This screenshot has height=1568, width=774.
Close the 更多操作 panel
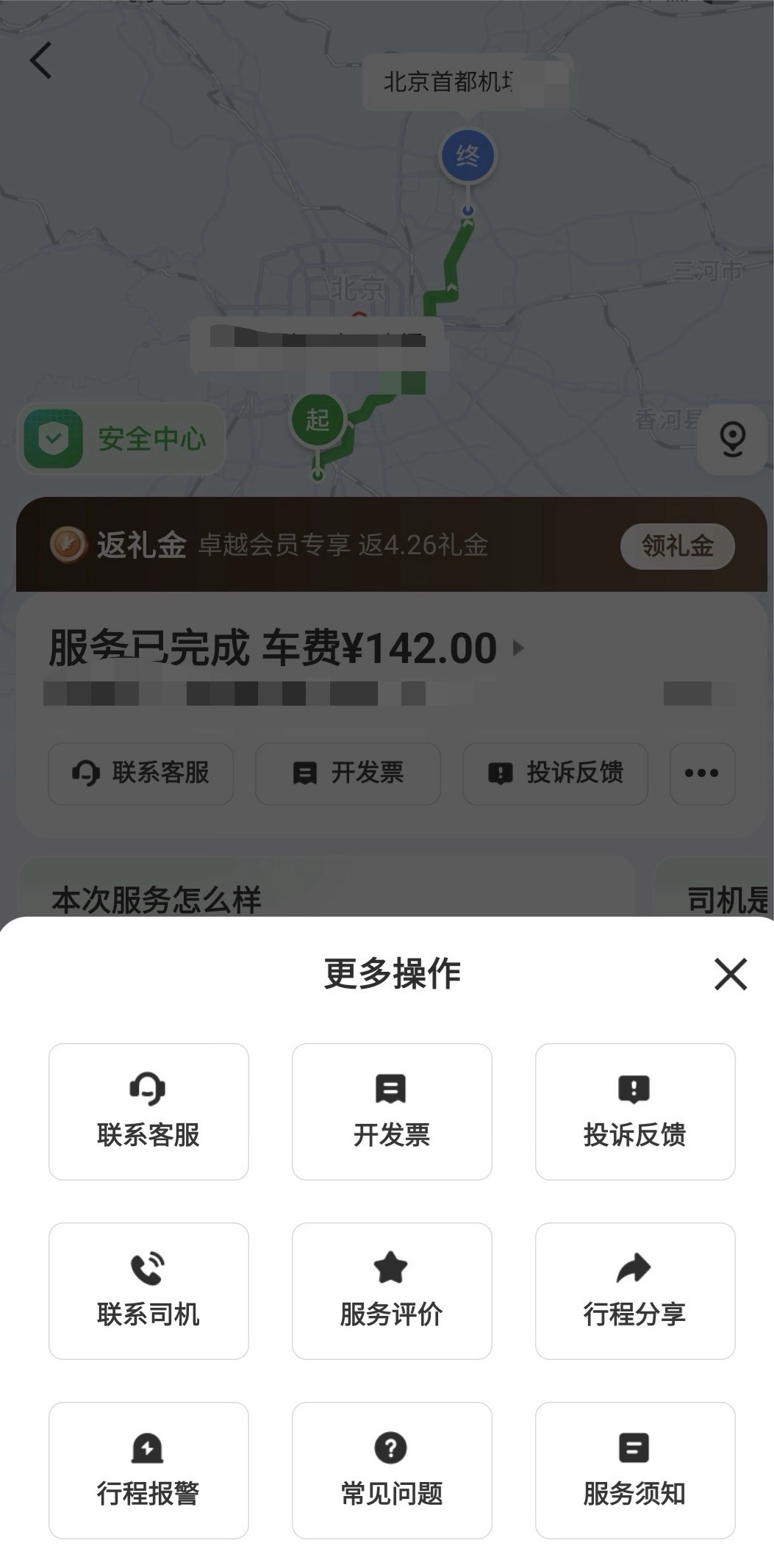pyautogui.click(x=731, y=974)
